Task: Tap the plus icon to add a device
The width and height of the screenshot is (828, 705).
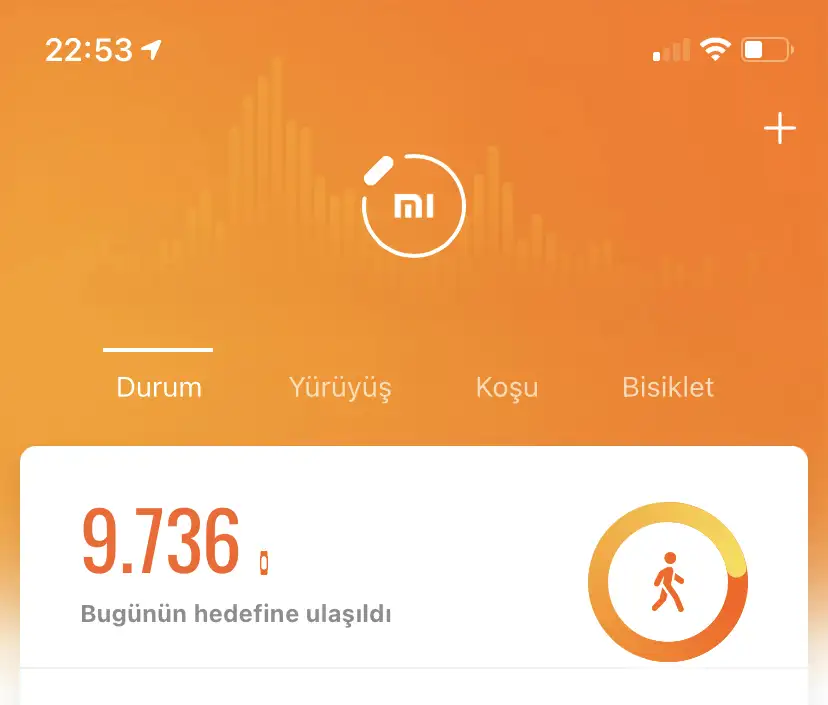Action: [779, 130]
